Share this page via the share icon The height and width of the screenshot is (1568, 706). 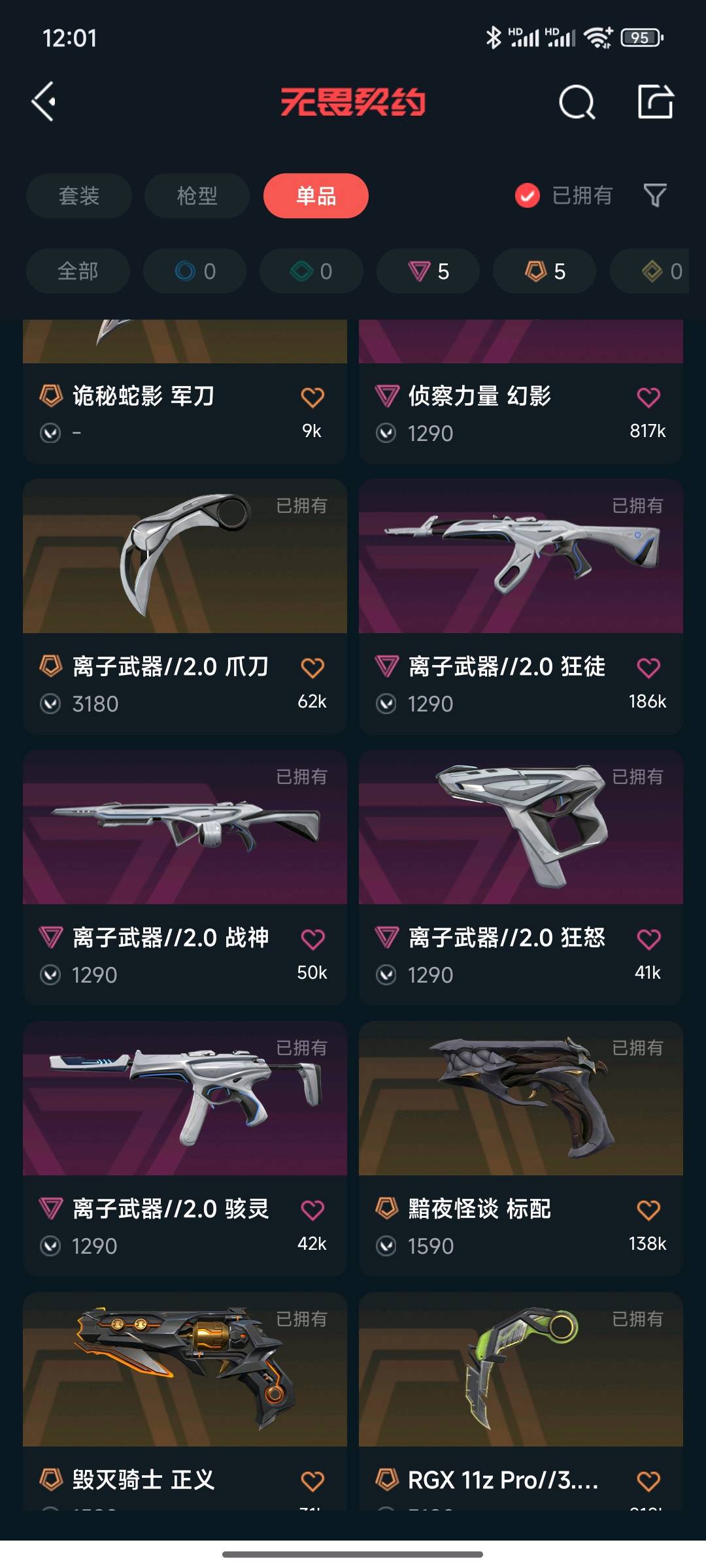[x=655, y=101]
